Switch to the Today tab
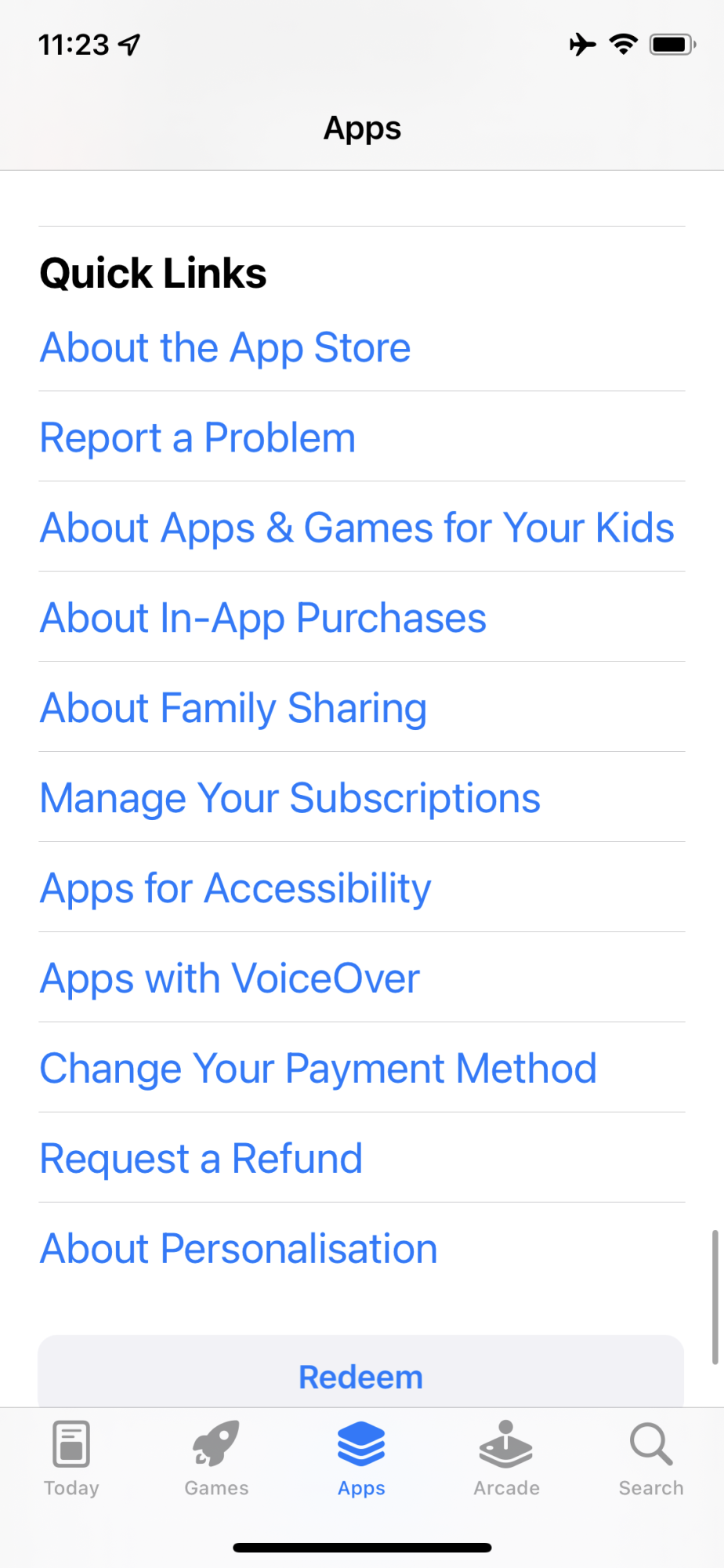 click(71, 1458)
